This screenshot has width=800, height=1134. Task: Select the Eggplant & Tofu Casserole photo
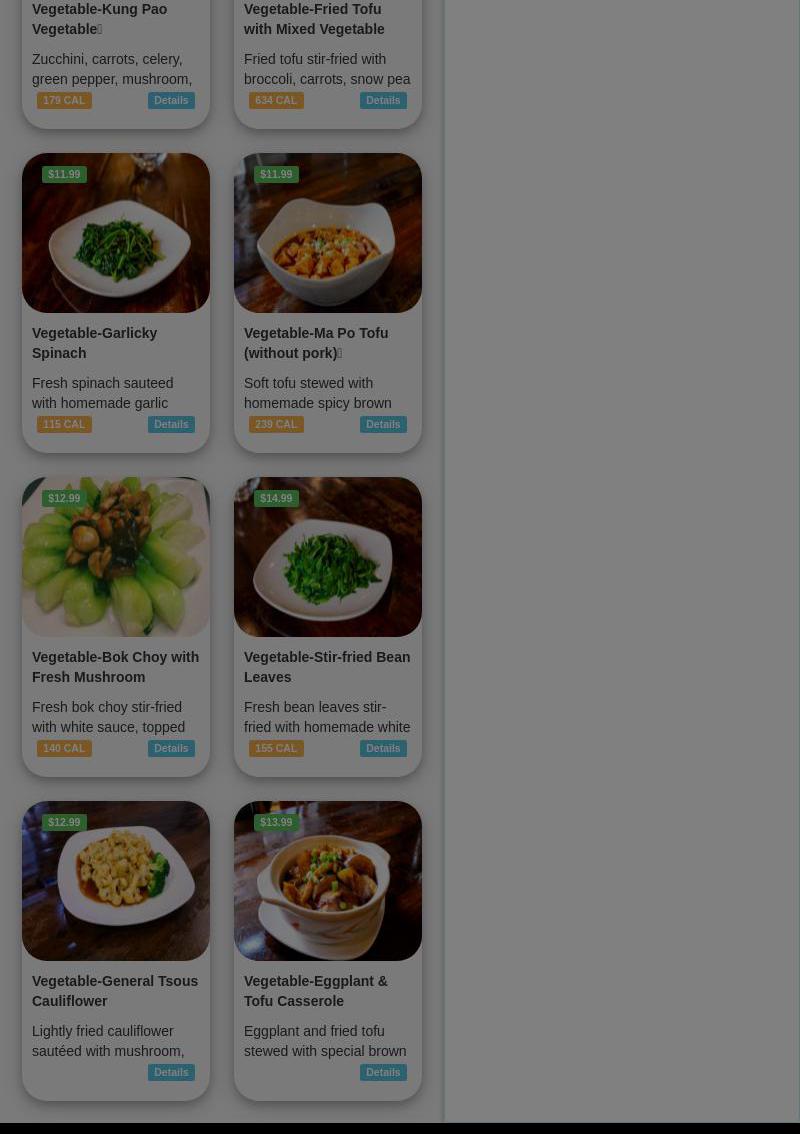328,881
